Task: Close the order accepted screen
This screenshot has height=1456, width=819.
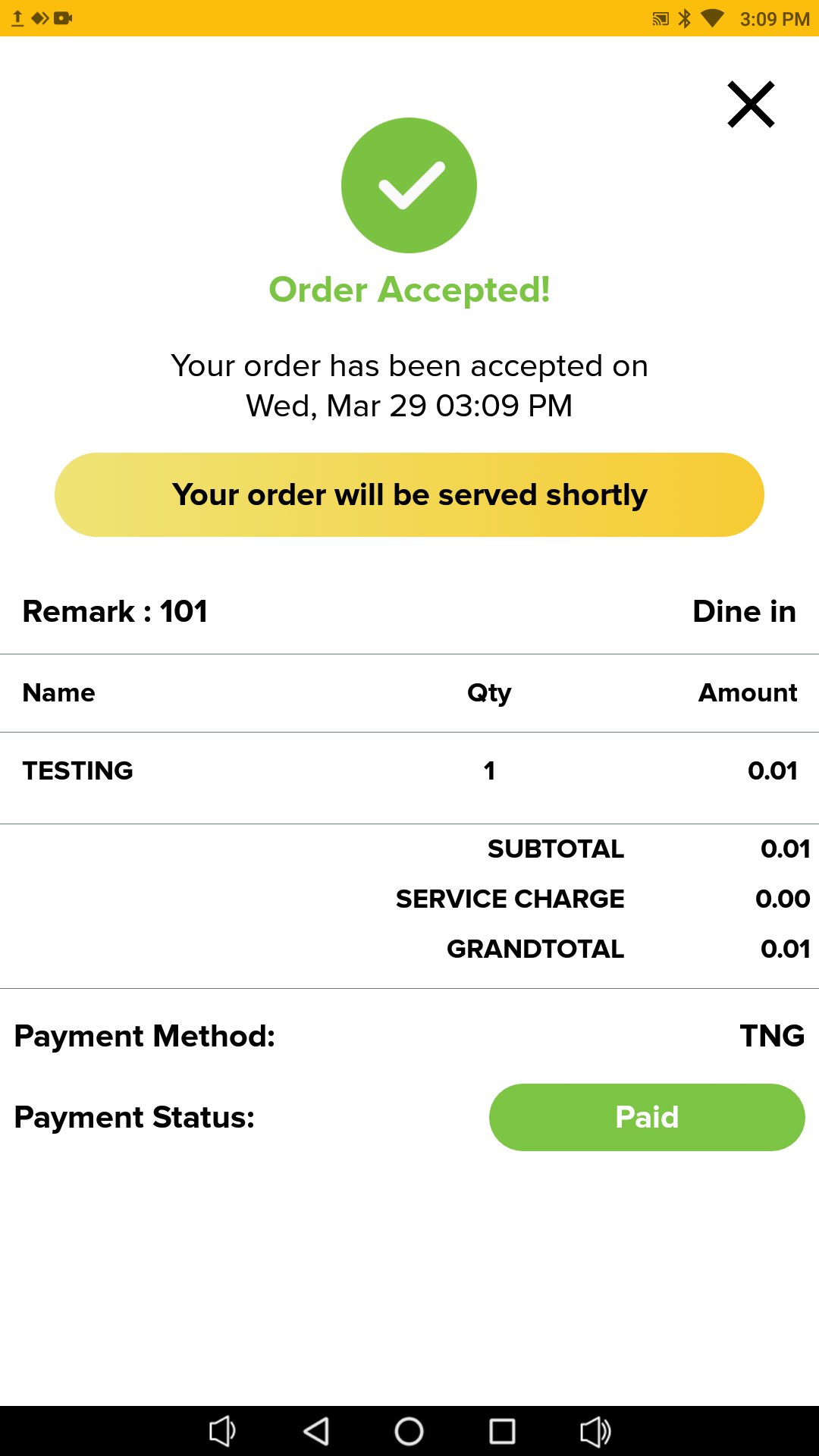Action: (x=751, y=105)
